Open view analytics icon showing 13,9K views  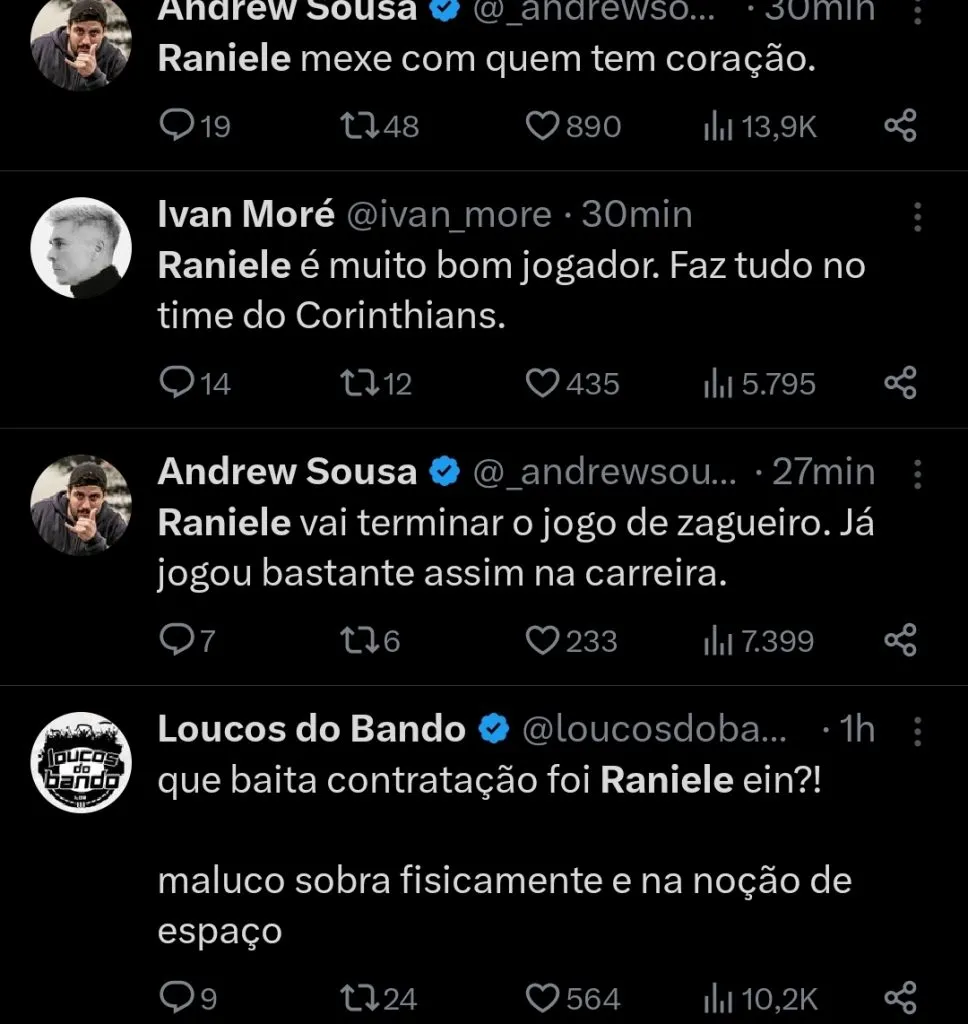pos(720,125)
